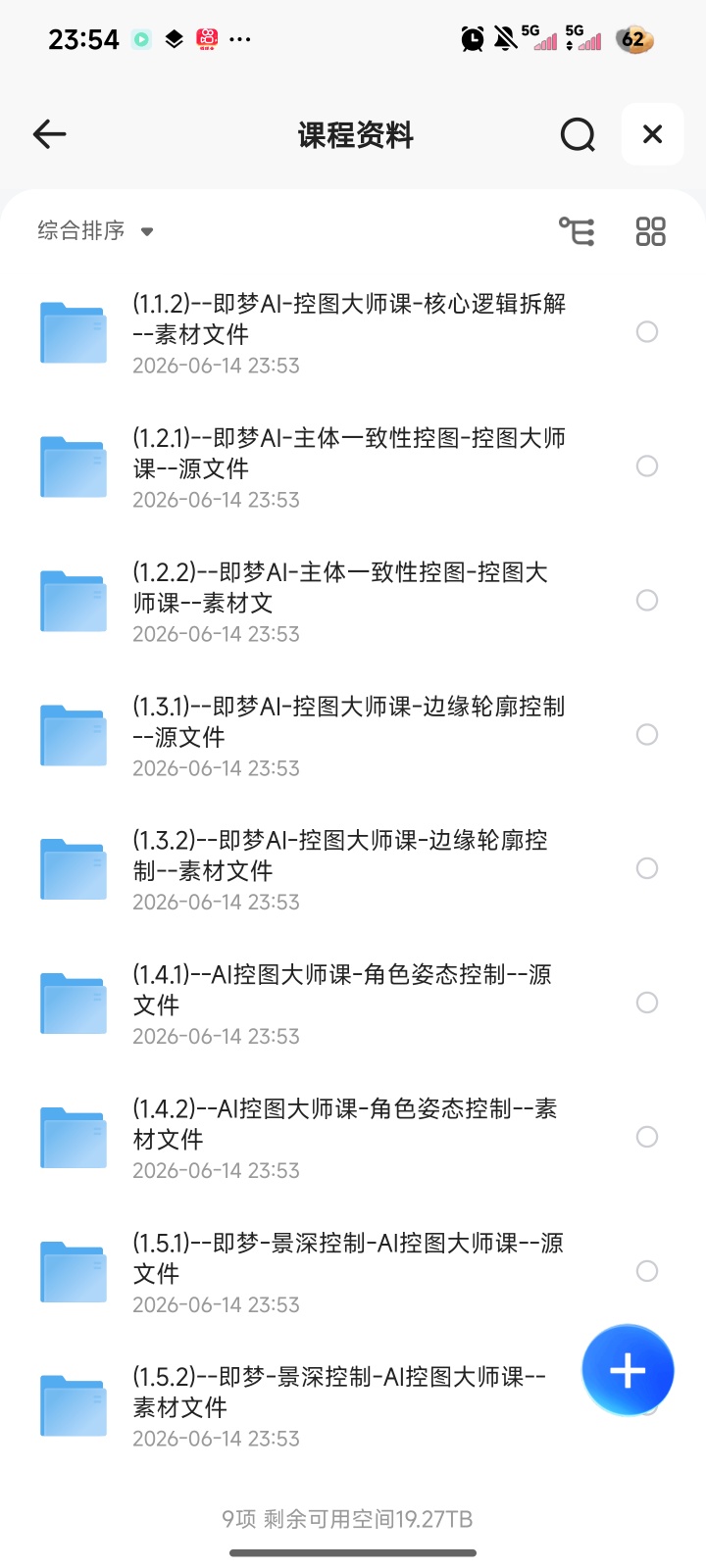Switch to tree list view

click(577, 231)
